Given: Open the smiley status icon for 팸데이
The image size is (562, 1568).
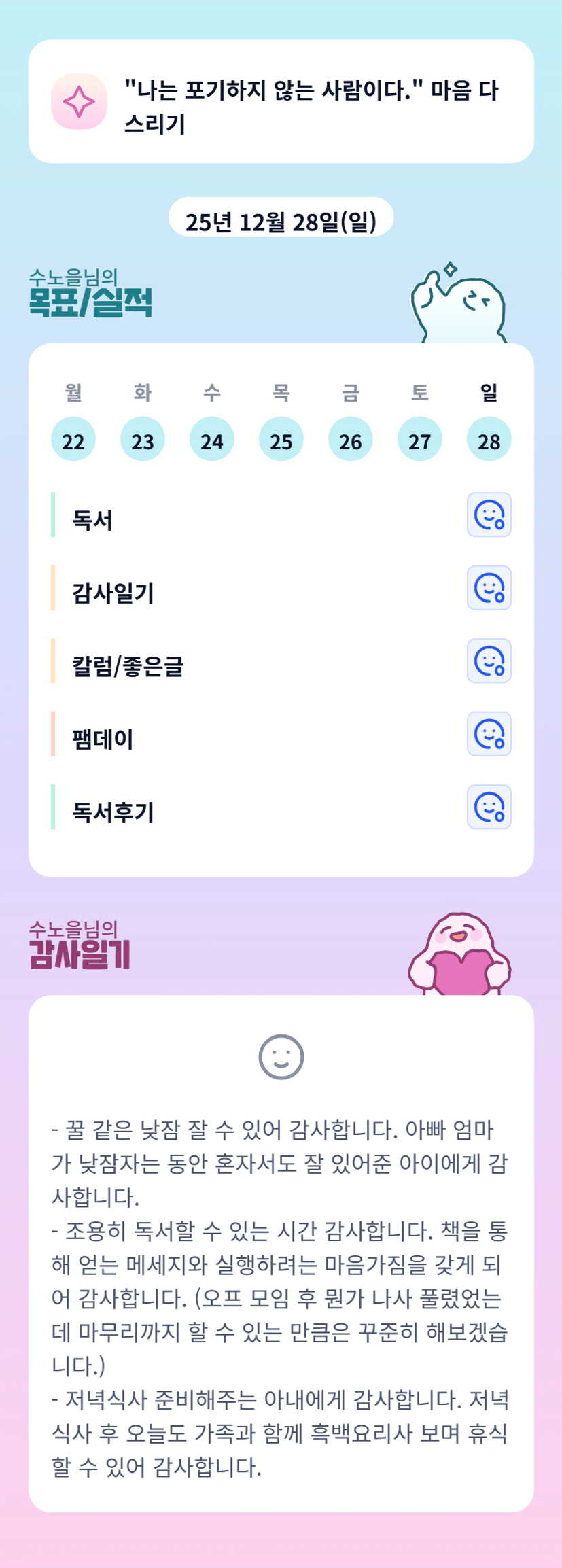Looking at the screenshot, I should [x=489, y=734].
